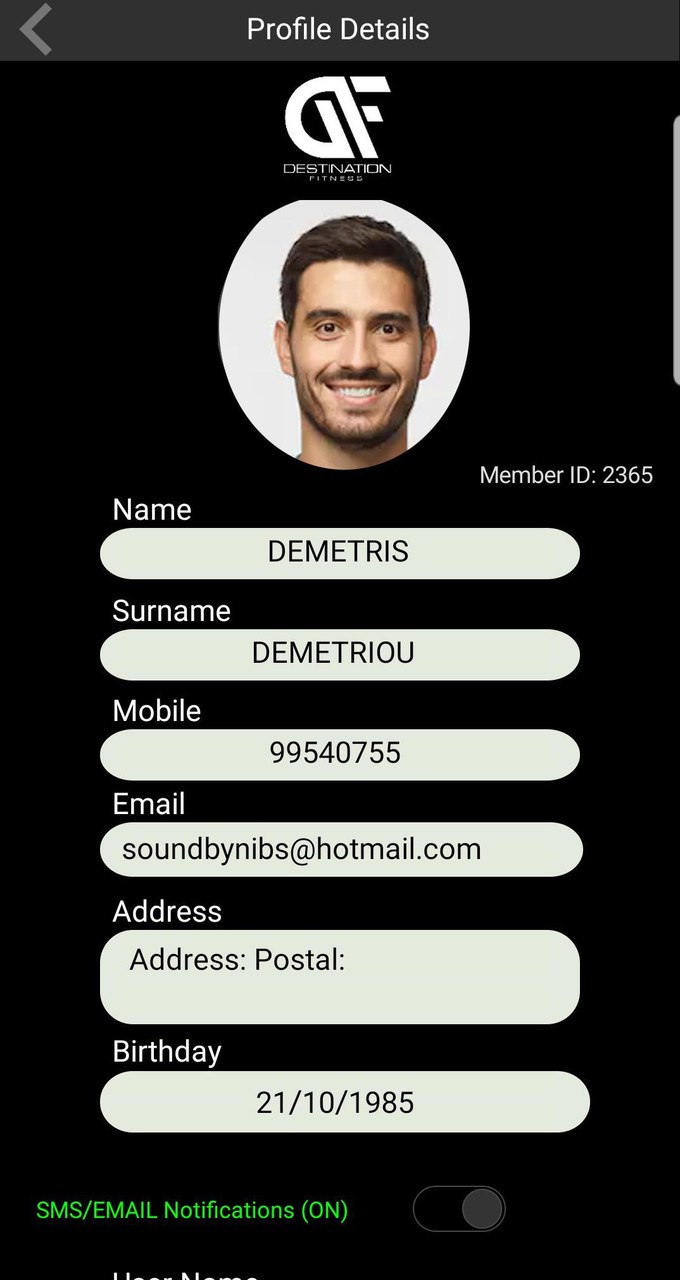Select the Address text box
Viewport: 680px width, 1280px height.
pos(339,976)
